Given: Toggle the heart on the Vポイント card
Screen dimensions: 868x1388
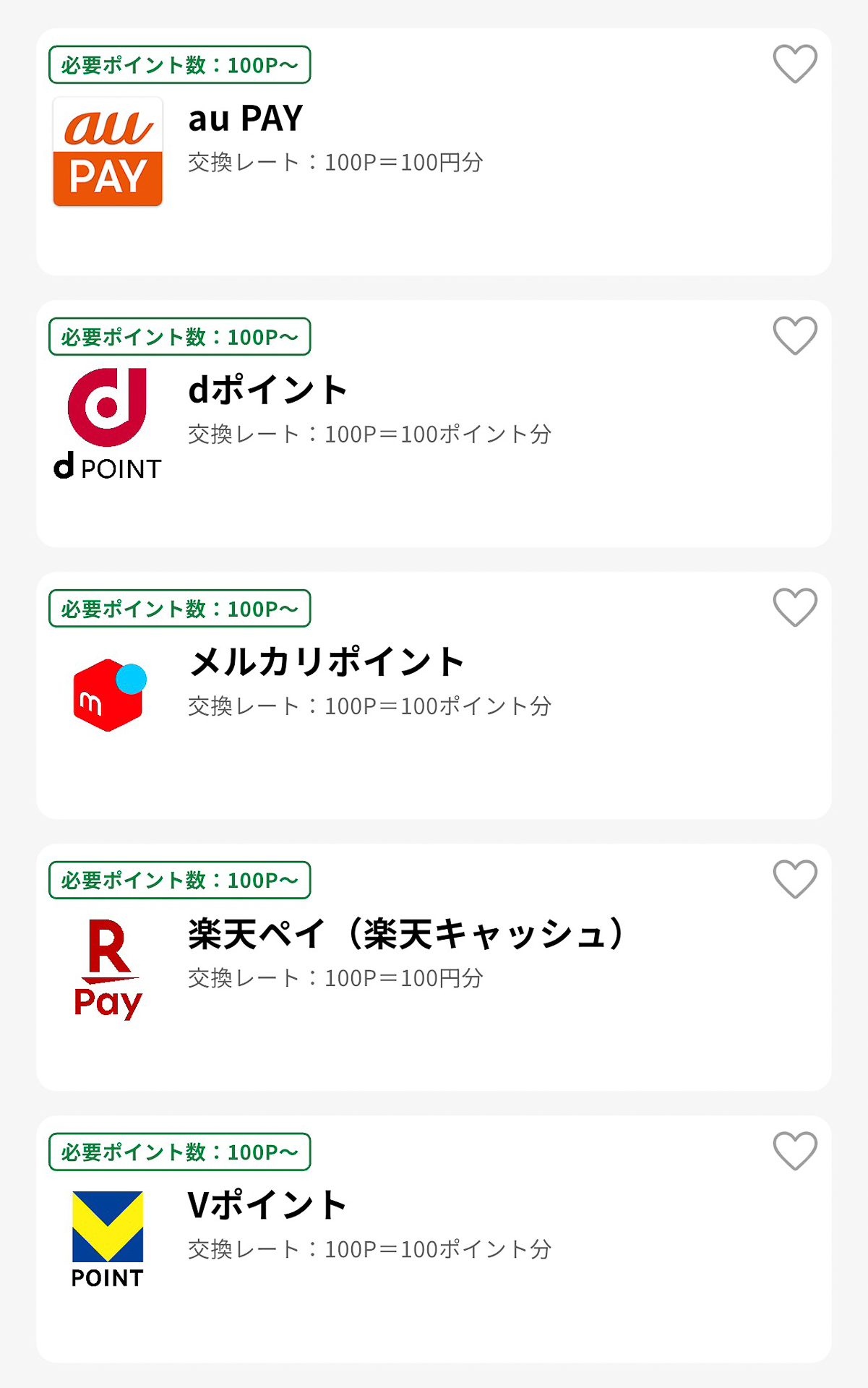Looking at the screenshot, I should tap(796, 1151).
